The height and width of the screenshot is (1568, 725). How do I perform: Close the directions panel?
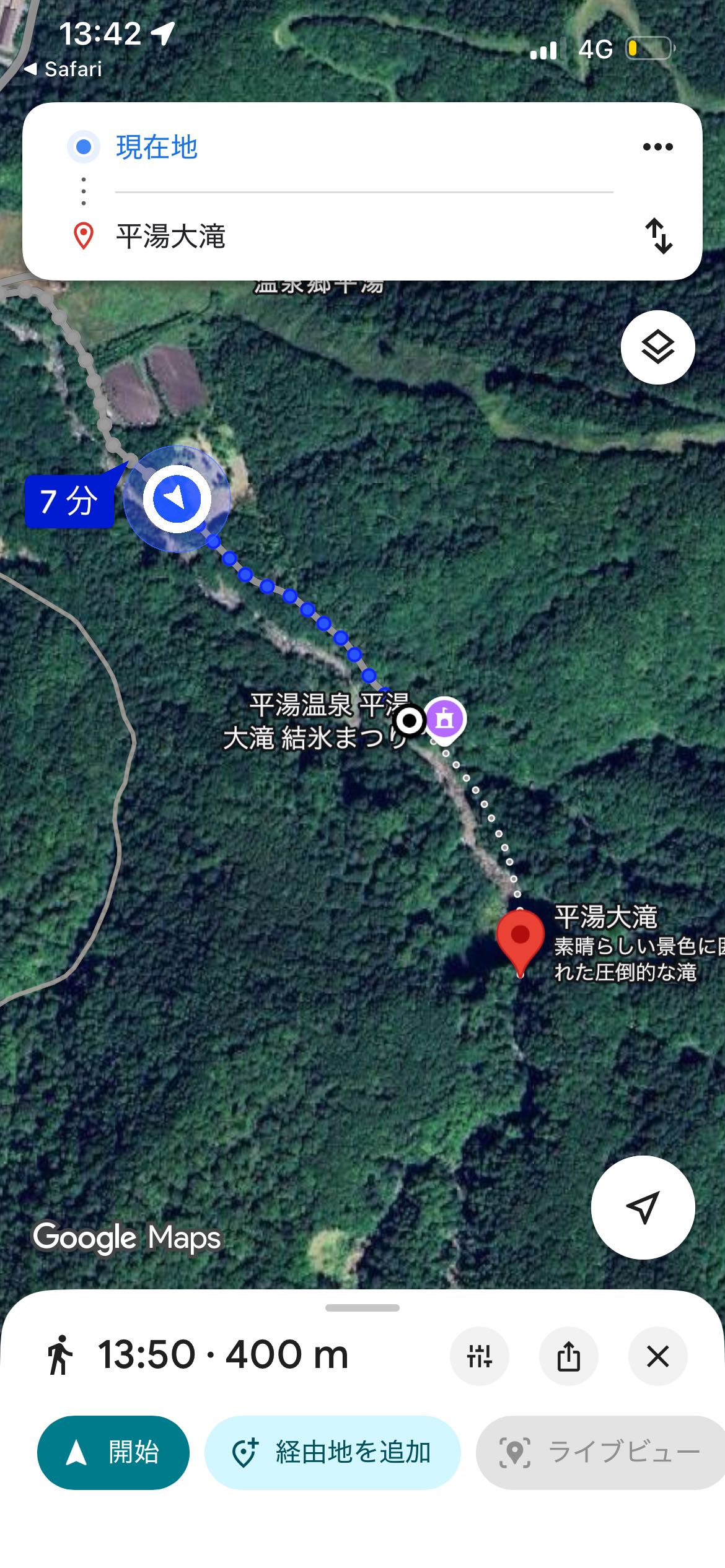657,1357
